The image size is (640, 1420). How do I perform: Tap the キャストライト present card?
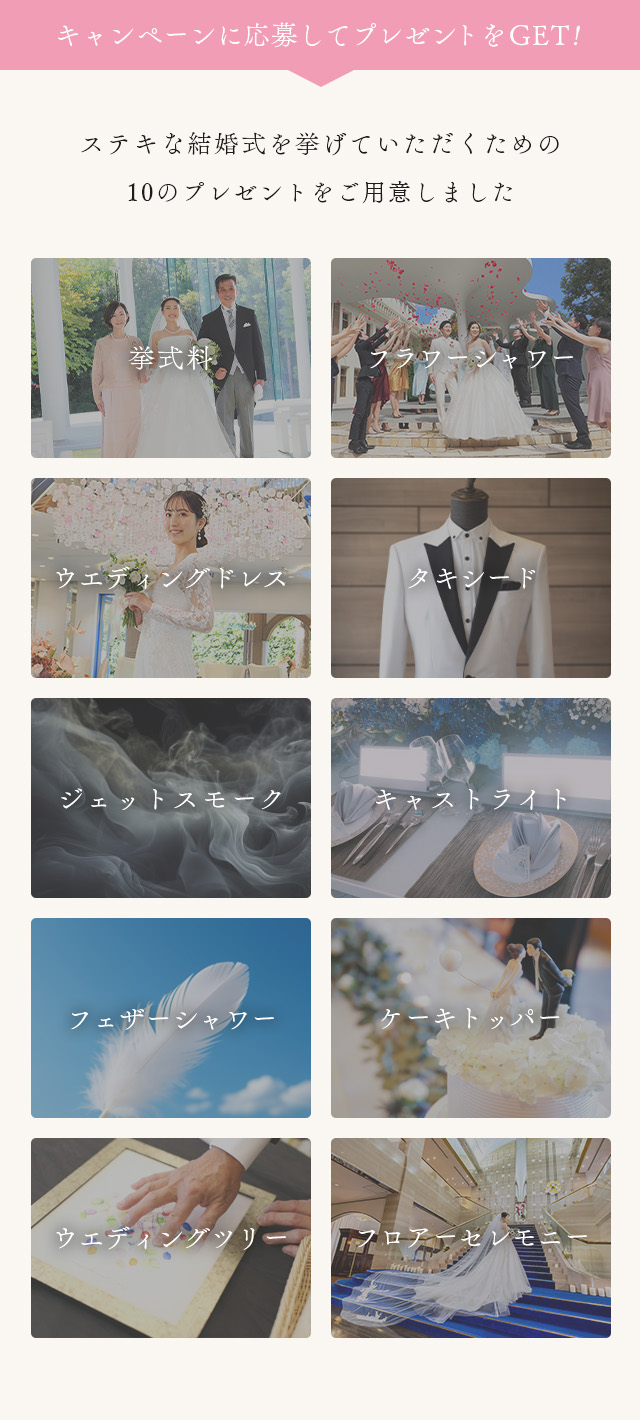[471, 798]
